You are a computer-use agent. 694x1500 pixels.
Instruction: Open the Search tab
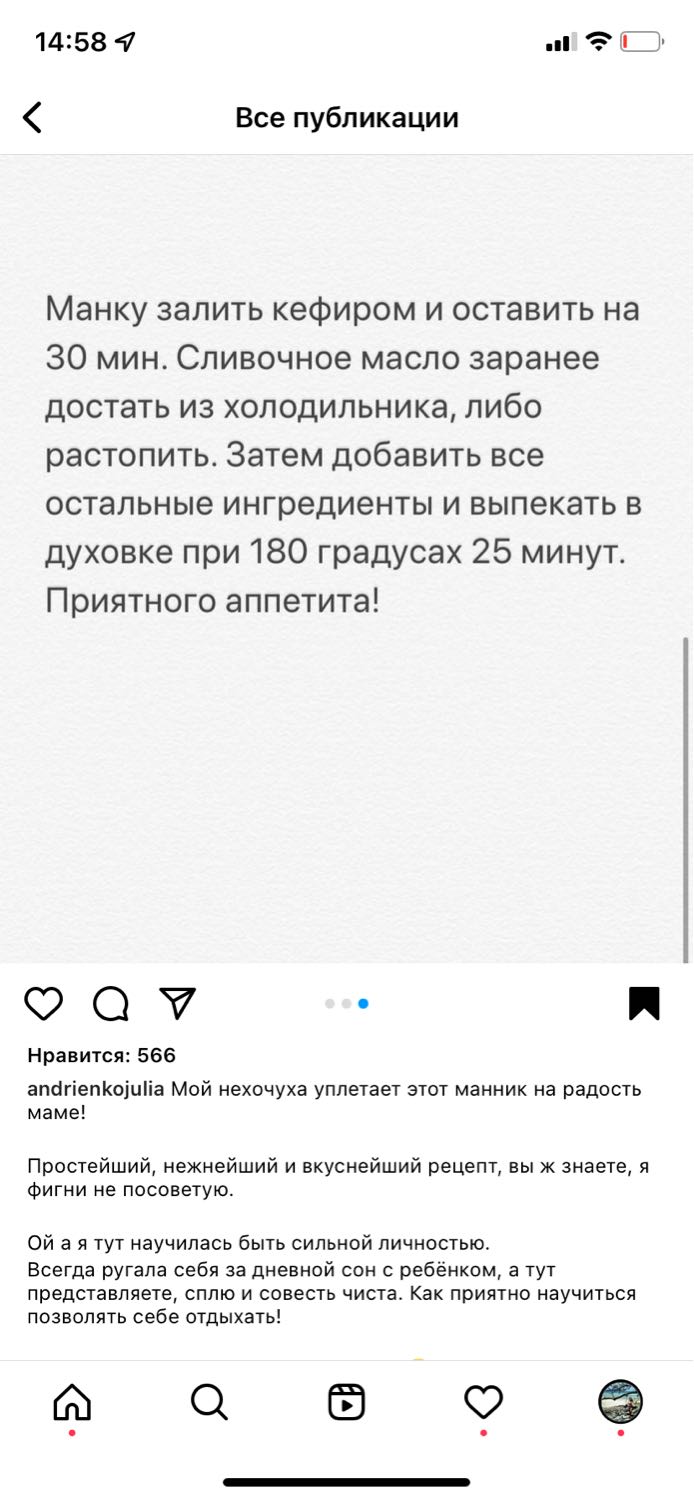[x=209, y=1402]
